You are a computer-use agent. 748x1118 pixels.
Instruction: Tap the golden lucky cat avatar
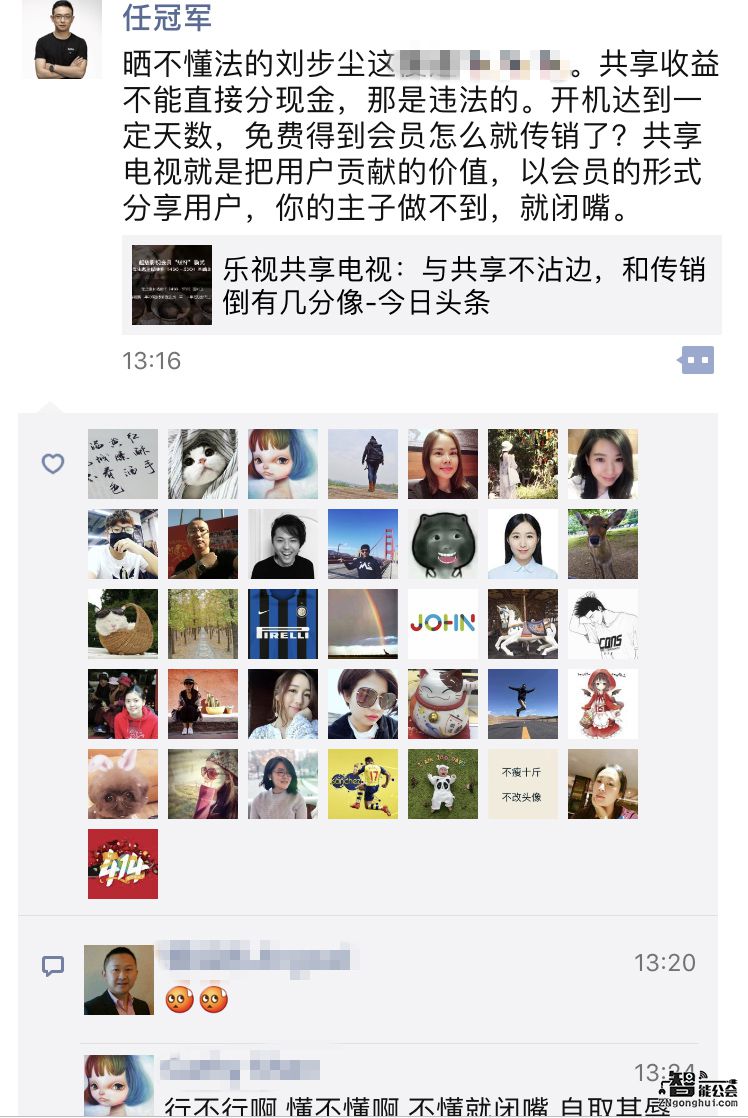tap(442, 703)
